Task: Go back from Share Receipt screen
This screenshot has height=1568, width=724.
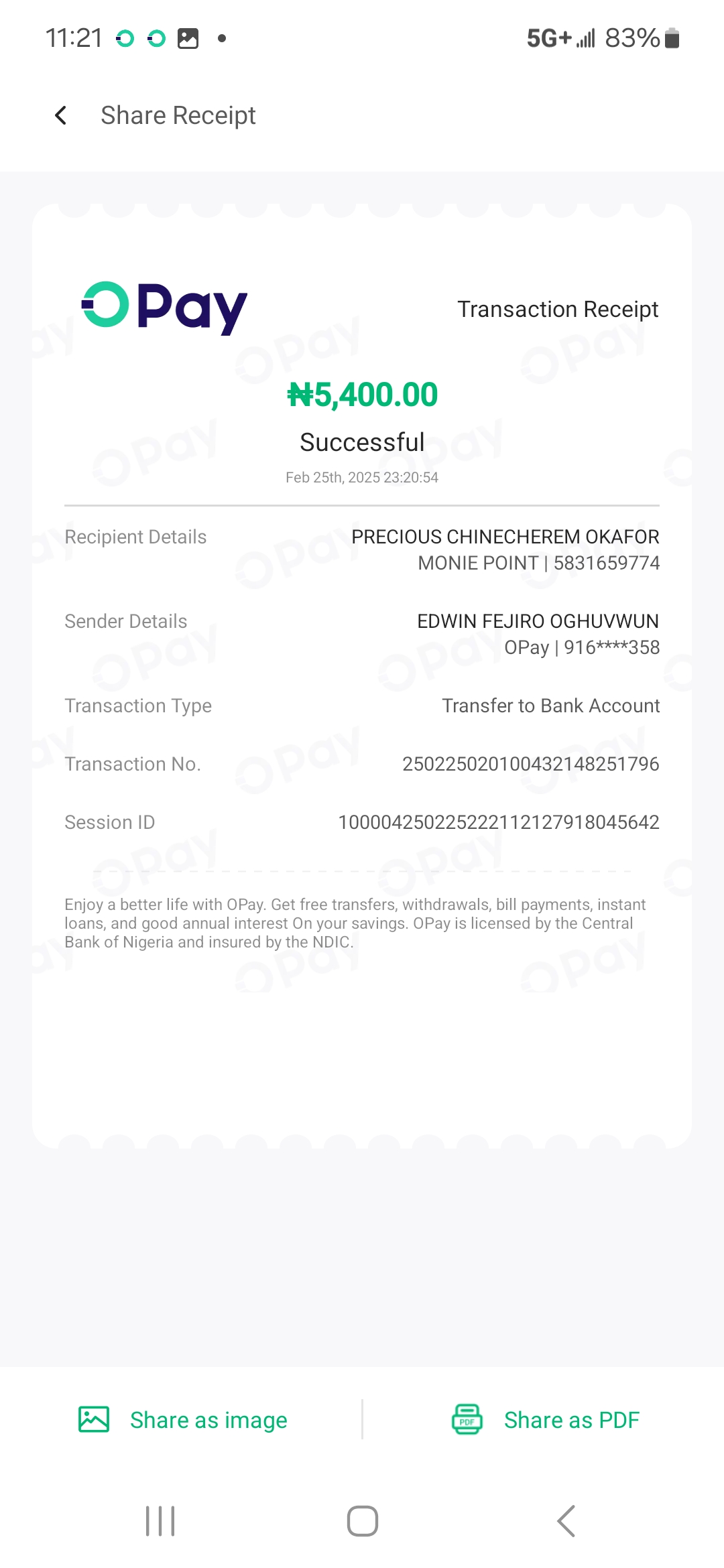Action: 61,115
